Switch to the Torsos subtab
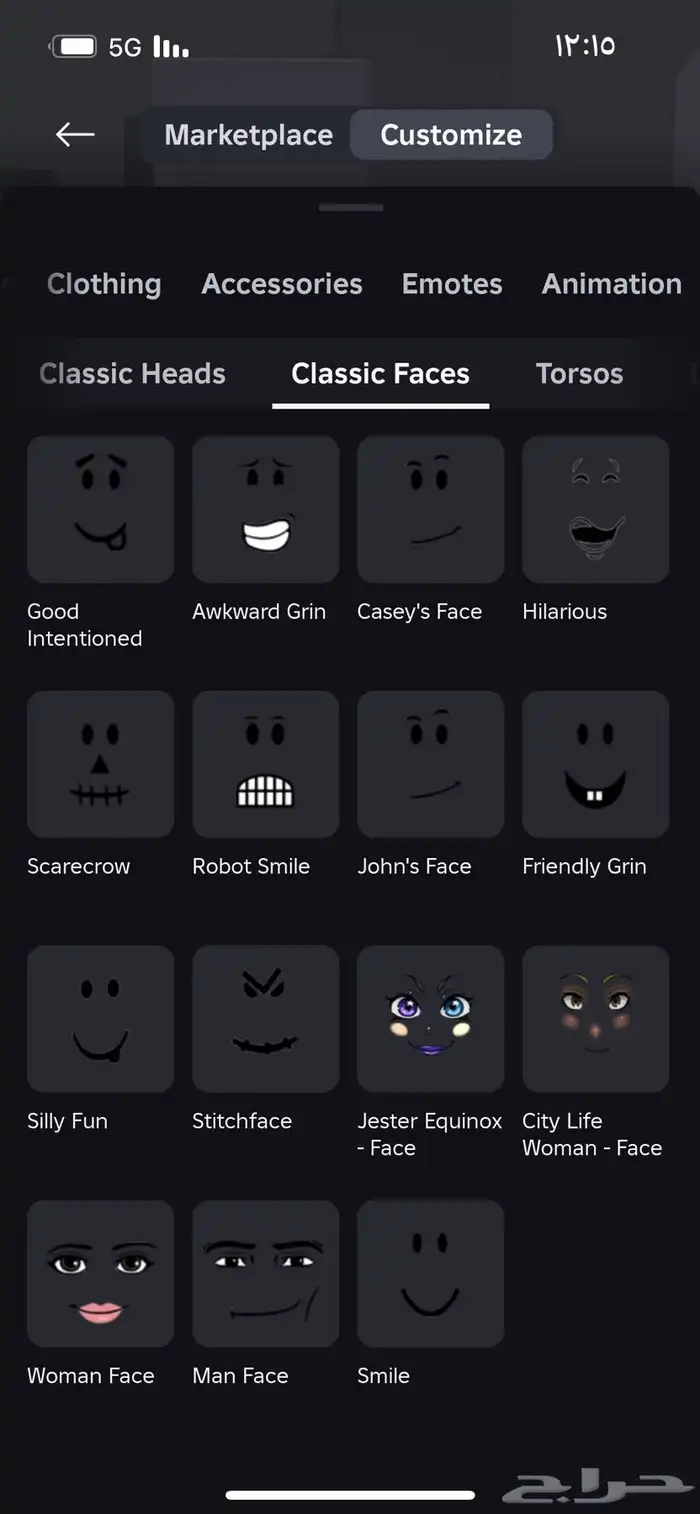This screenshot has height=1514, width=700. pyautogui.click(x=579, y=374)
